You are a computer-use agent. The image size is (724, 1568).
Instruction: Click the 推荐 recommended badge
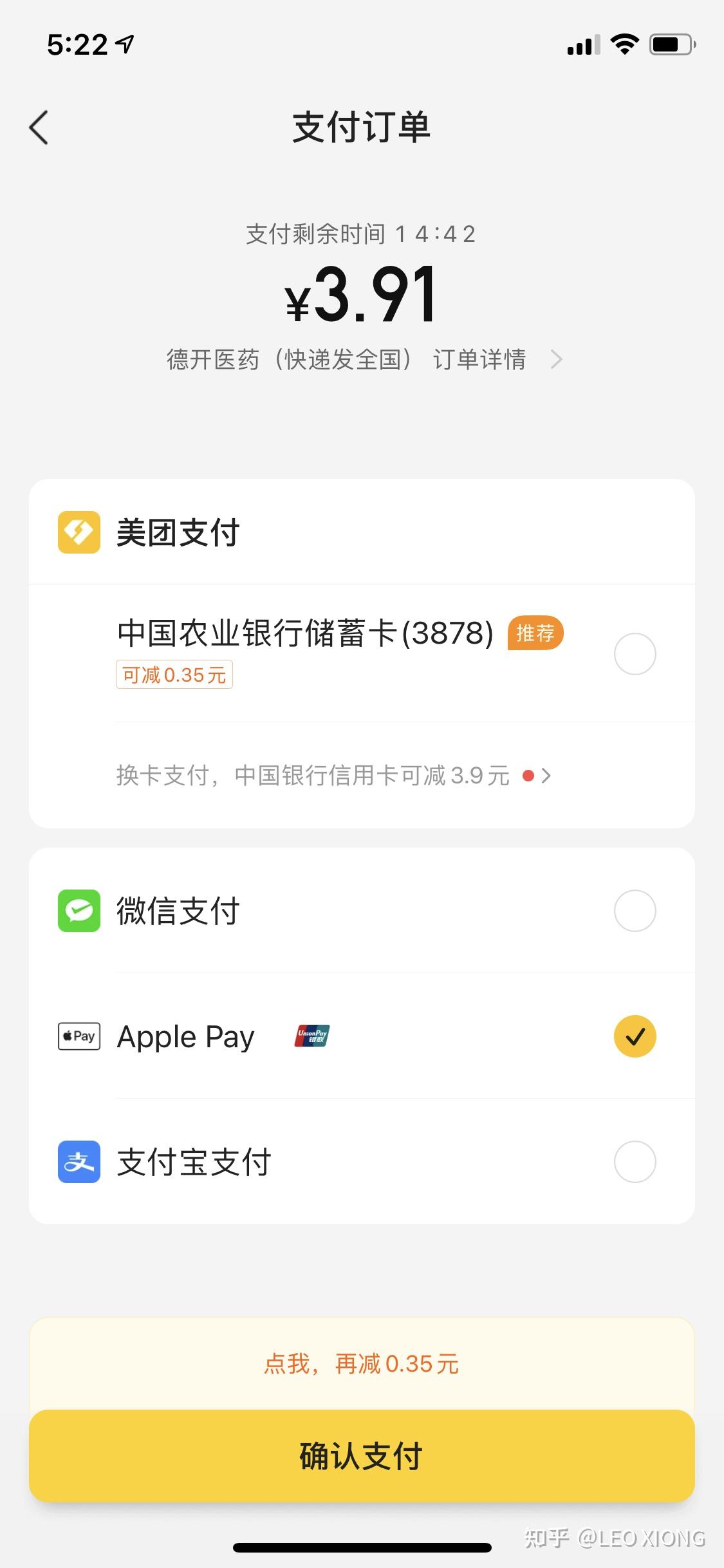(534, 633)
